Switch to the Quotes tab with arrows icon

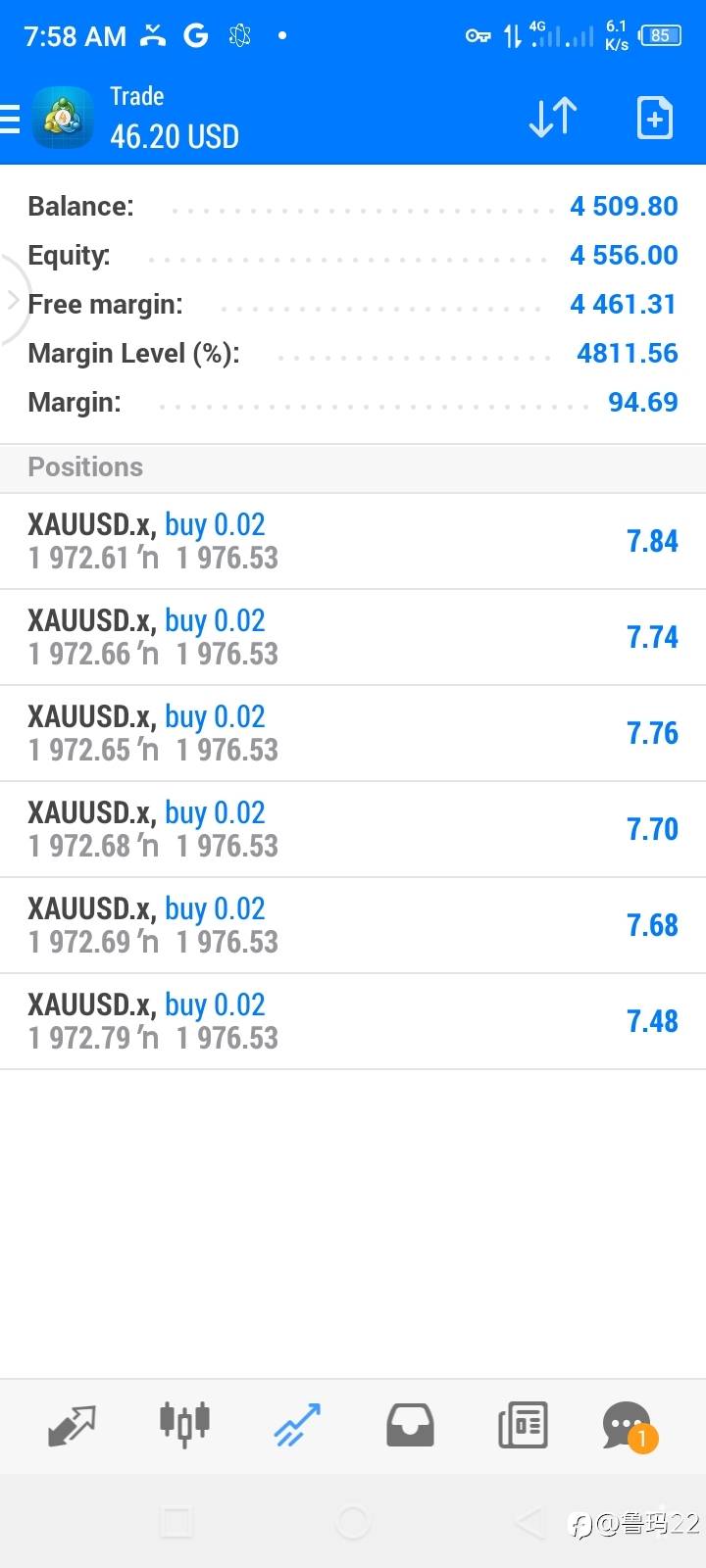(72, 1426)
